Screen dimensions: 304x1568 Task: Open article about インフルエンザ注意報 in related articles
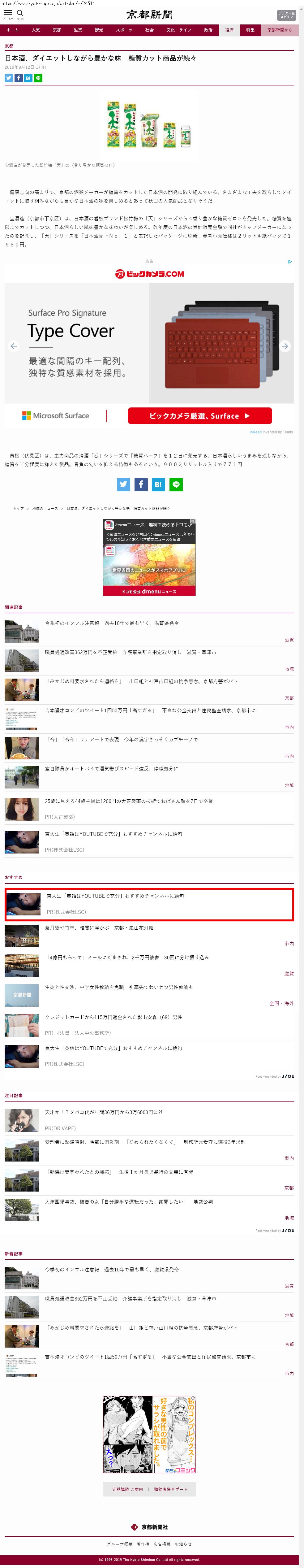click(x=112, y=623)
